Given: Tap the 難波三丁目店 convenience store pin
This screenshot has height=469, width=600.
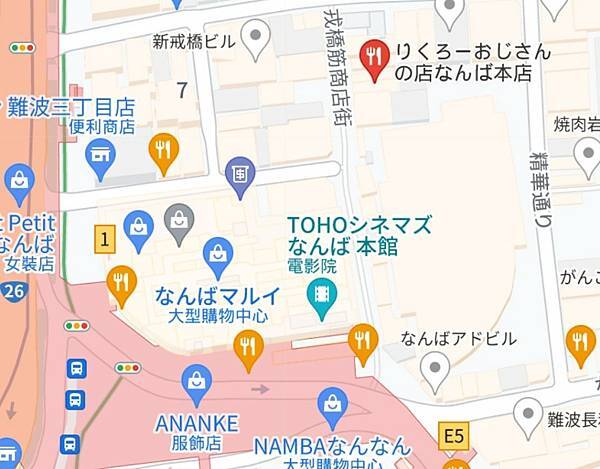Looking at the screenshot, I should click(x=99, y=155).
